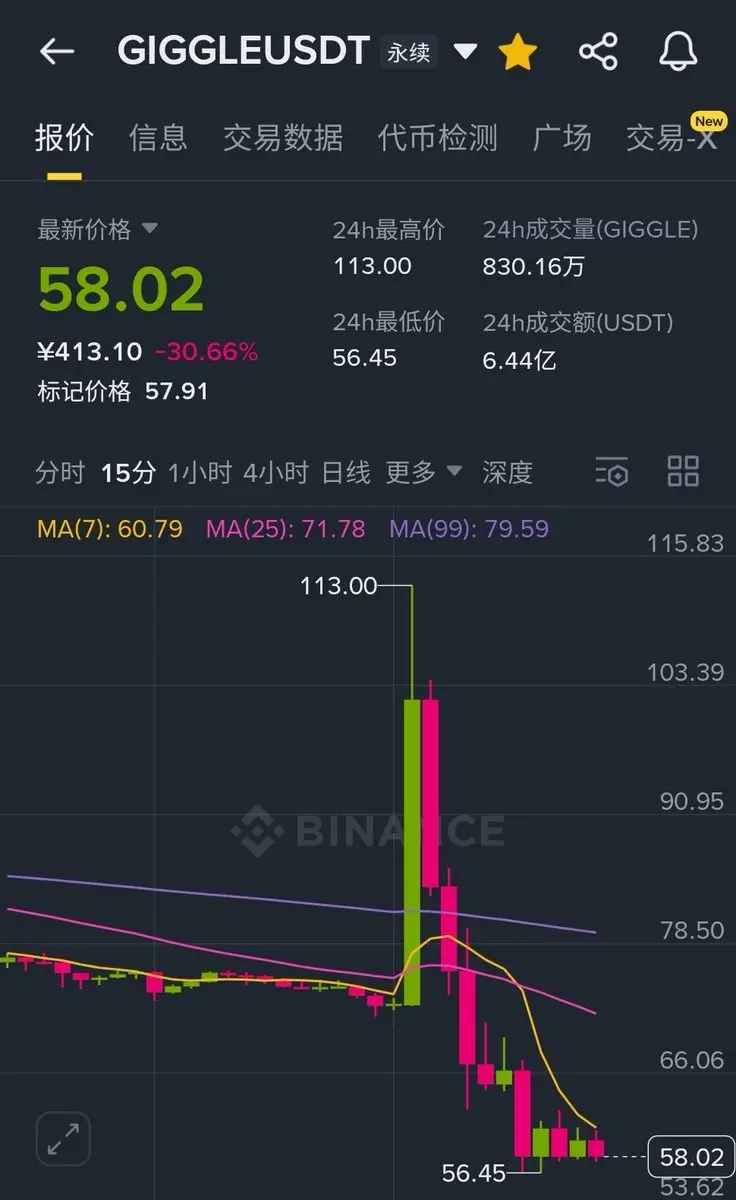Open the GIGGLEUSDT pair selector dropdown
Viewport: 736px width, 1200px height.
pyautogui.click(x=465, y=51)
